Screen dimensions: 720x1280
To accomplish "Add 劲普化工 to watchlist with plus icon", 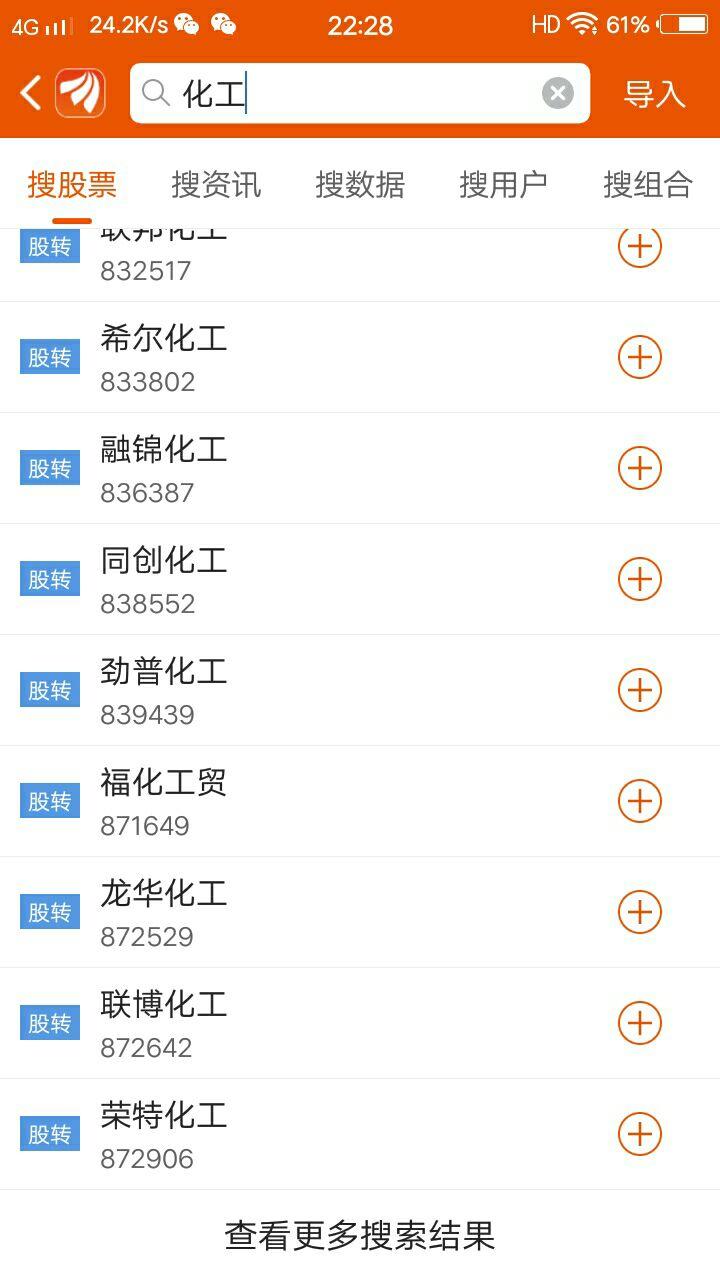I will pyautogui.click(x=640, y=690).
